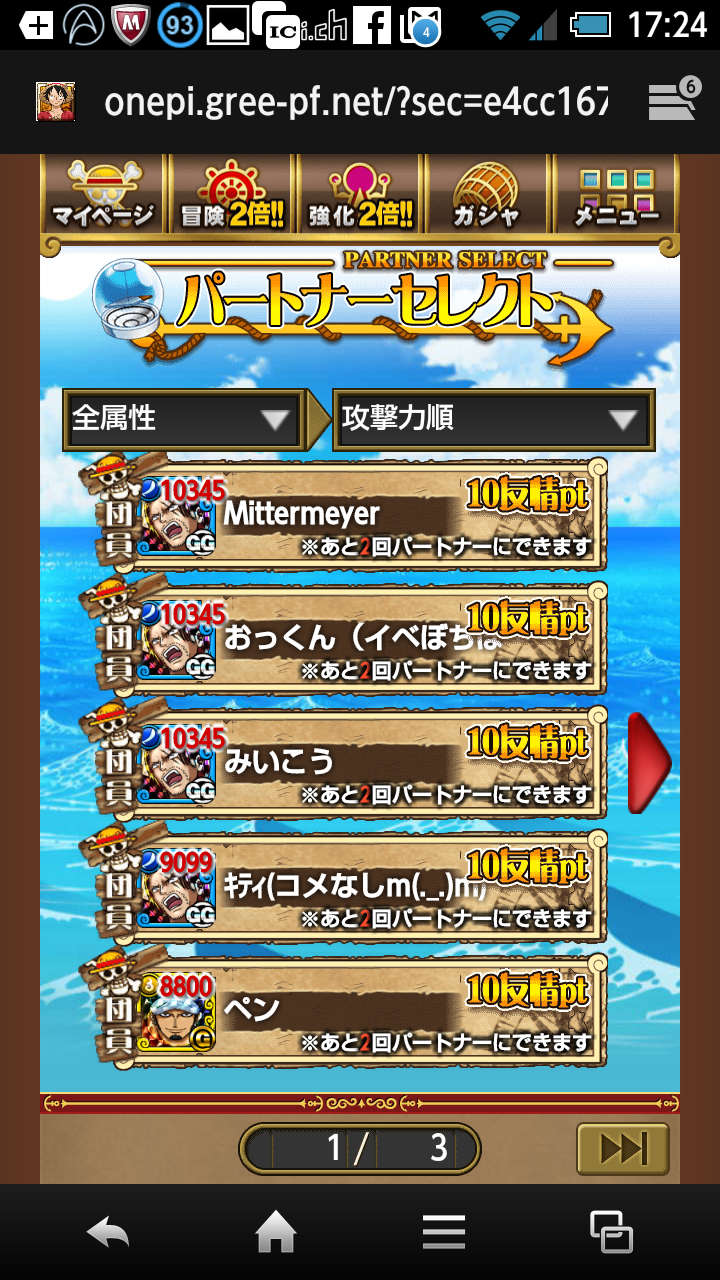Return to the home screen

click(x=276, y=1232)
